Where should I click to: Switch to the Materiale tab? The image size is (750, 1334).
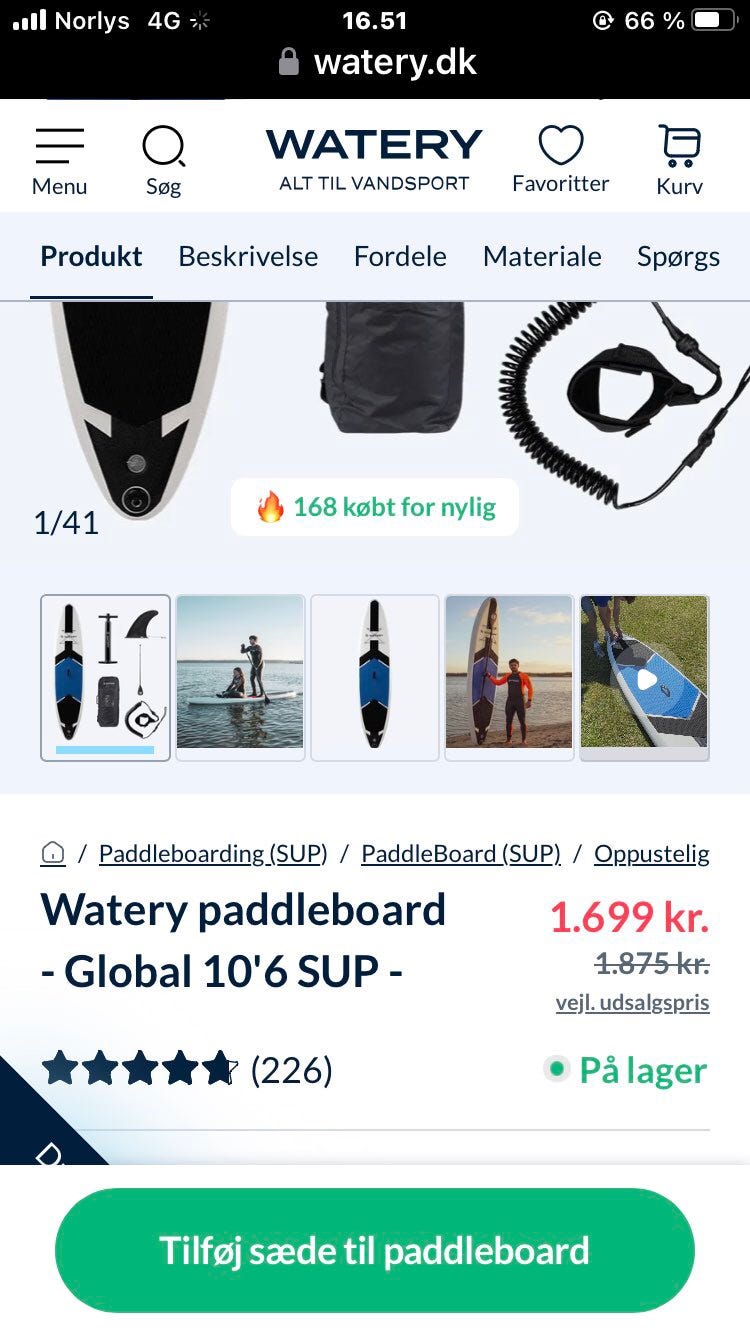coord(542,257)
